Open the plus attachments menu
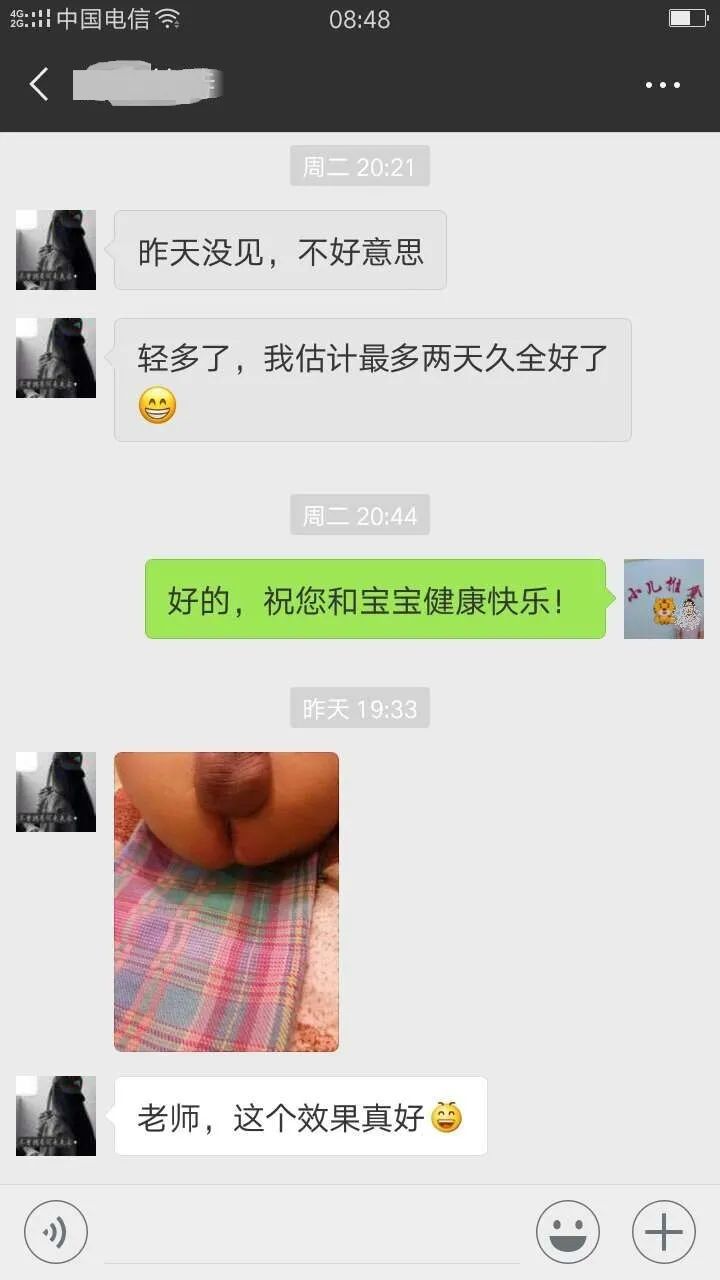Viewport: 720px width, 1280px height. tap(664, 1232)
